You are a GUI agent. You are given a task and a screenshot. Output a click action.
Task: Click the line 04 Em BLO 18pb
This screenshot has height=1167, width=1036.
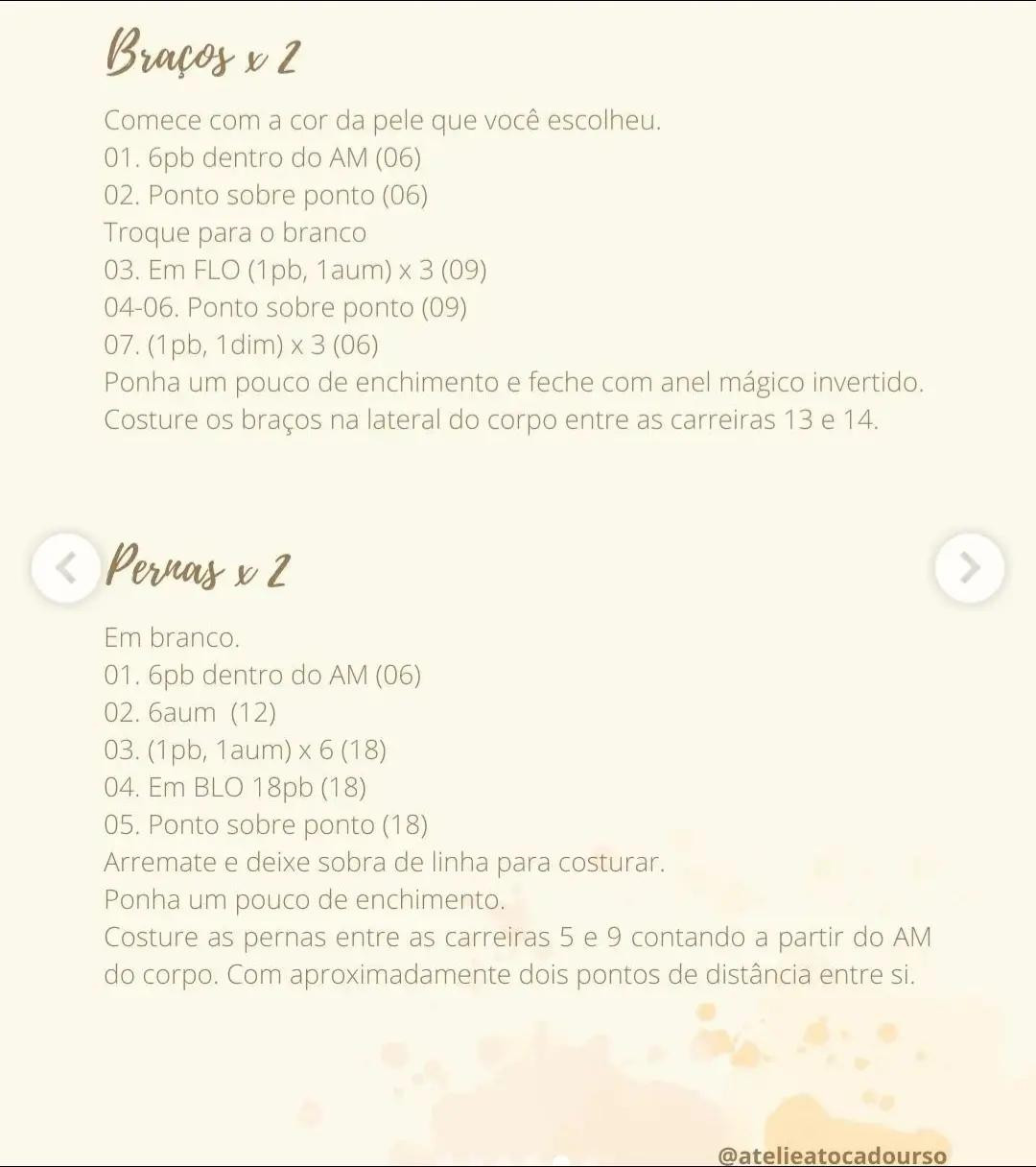pyautogui.click(x=235, y=787)
